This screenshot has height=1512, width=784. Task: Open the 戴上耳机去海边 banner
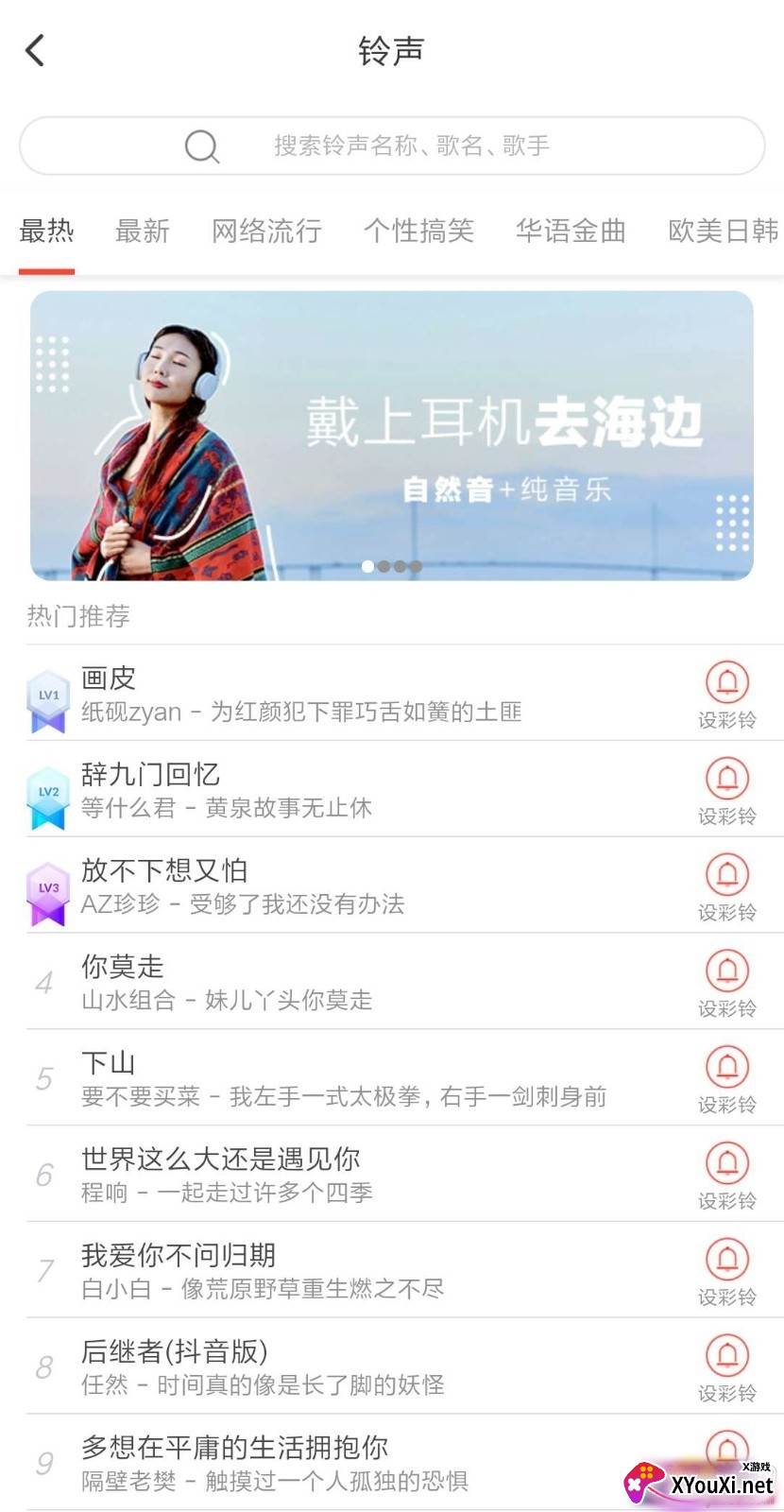[391, 435]
